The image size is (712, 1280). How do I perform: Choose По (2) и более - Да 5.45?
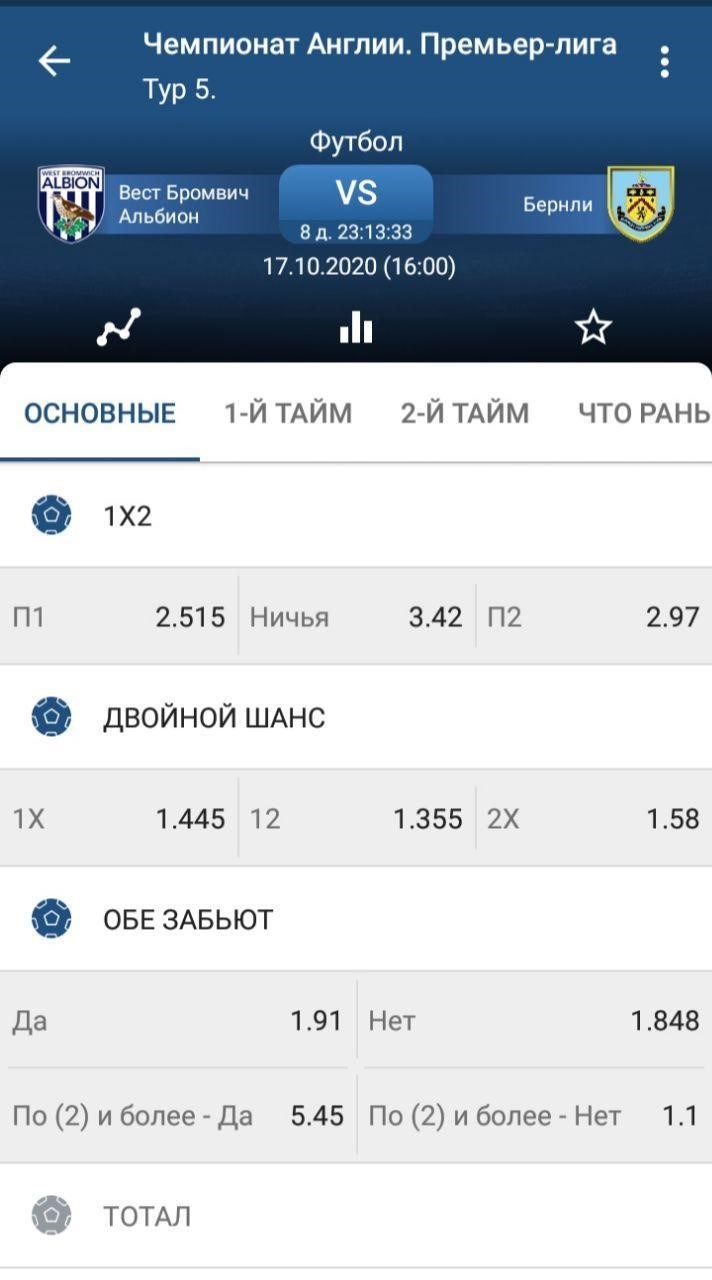pyautogui.click(x=179, y=1115)
